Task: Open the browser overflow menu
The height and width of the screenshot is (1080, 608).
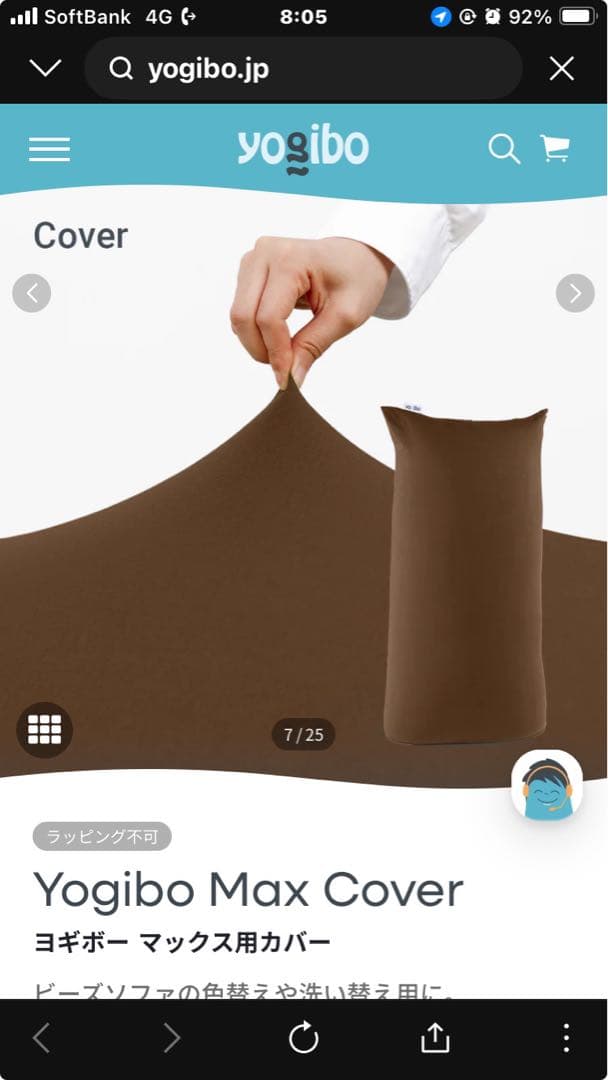Action: 566,1038
